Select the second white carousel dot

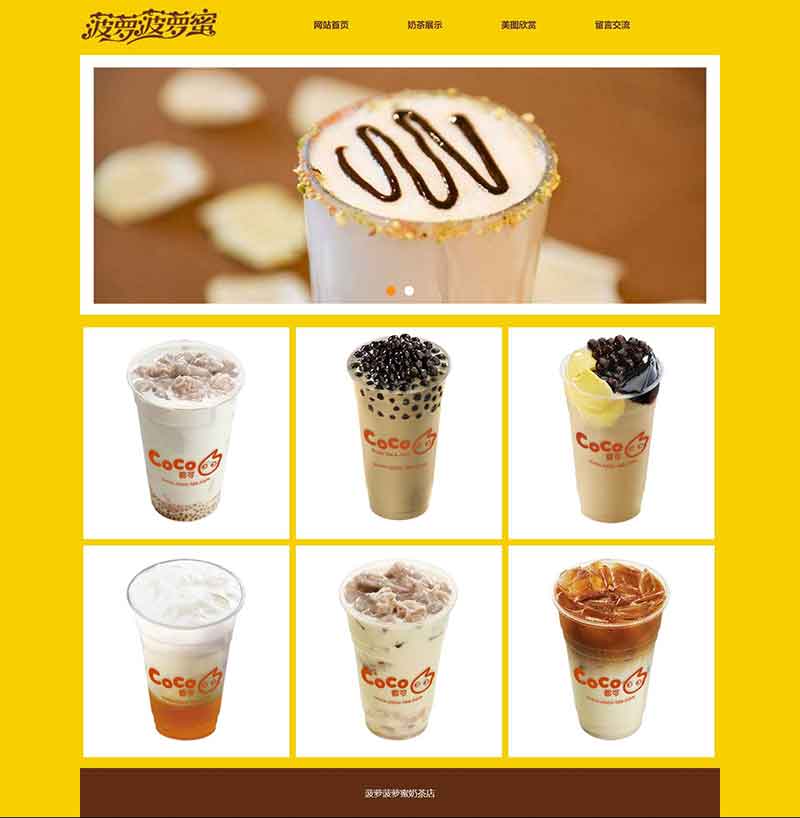click(x=409, y=290)
